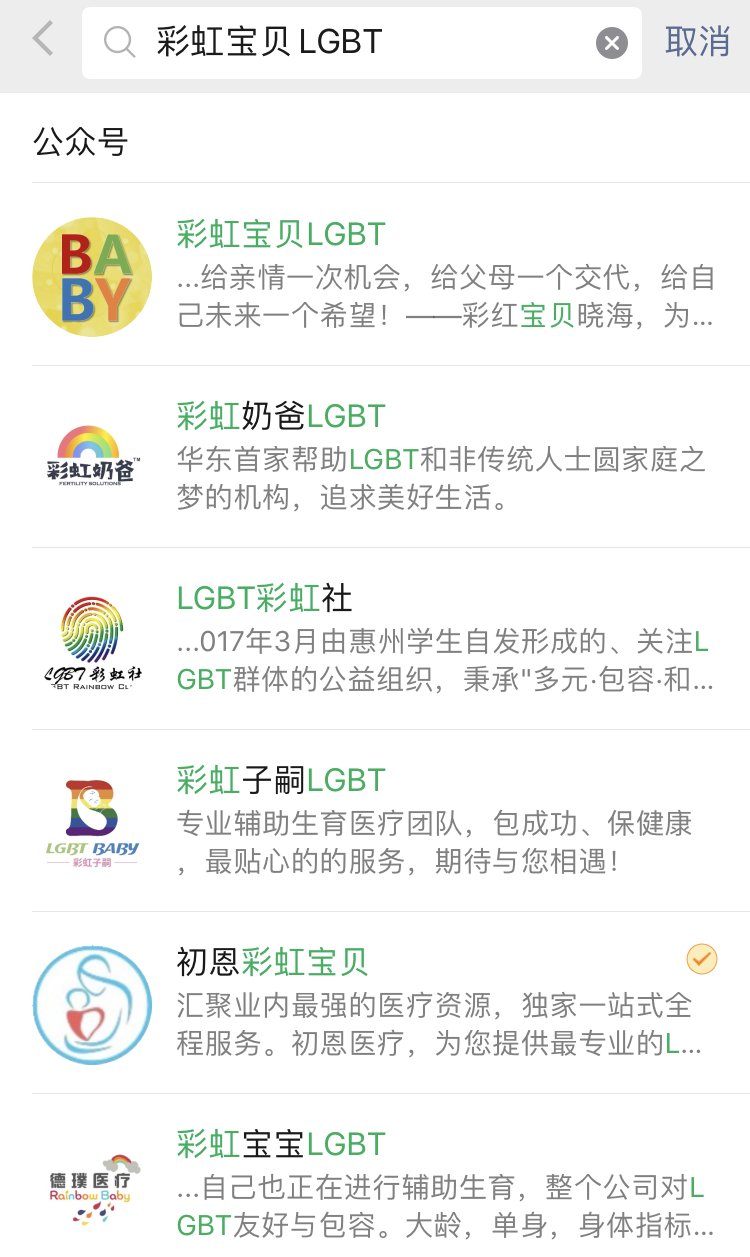
Task: Clear the search text
Action: [x=611, y=42]
